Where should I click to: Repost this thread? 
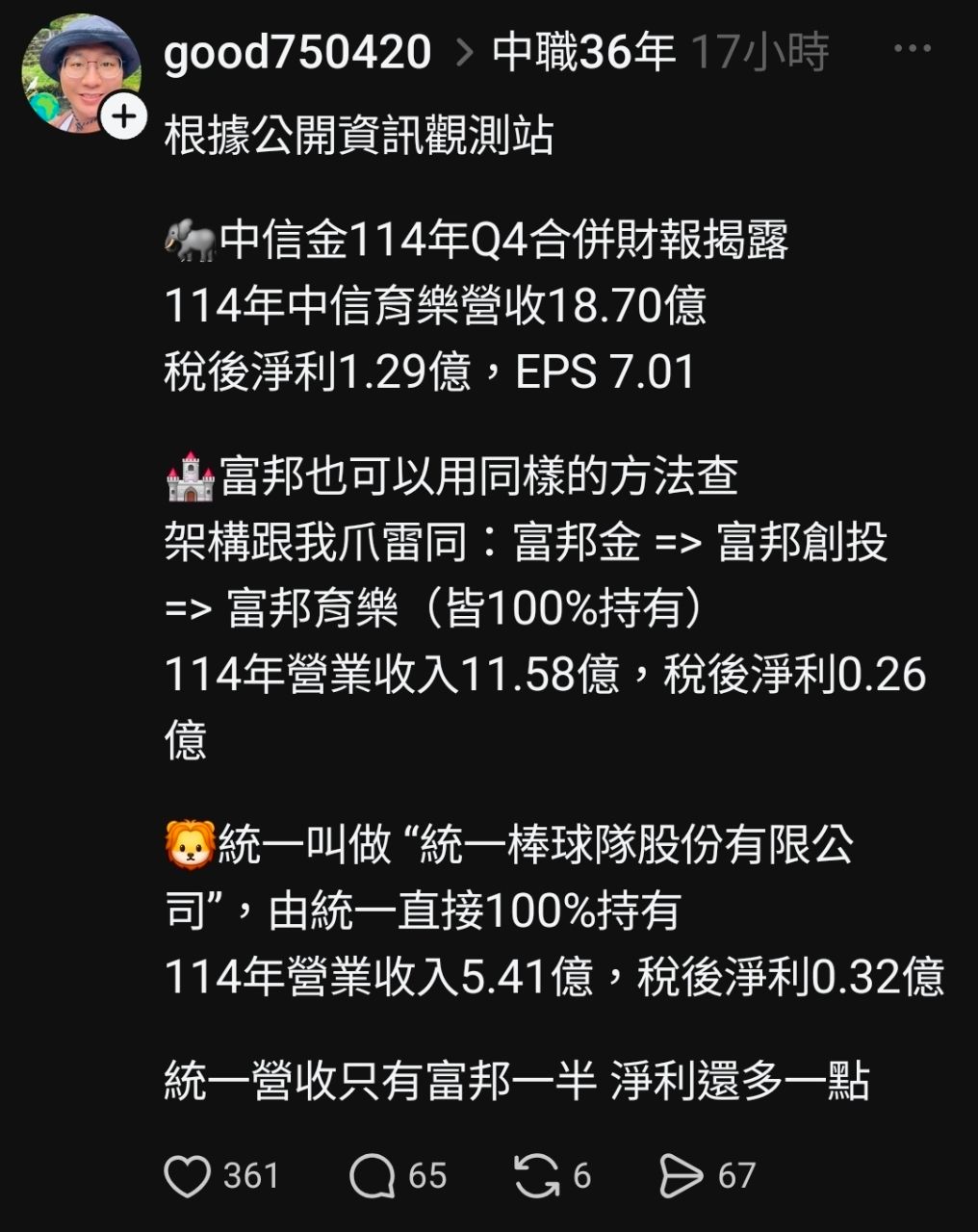pyautogui.click(x=536, y=1176)
